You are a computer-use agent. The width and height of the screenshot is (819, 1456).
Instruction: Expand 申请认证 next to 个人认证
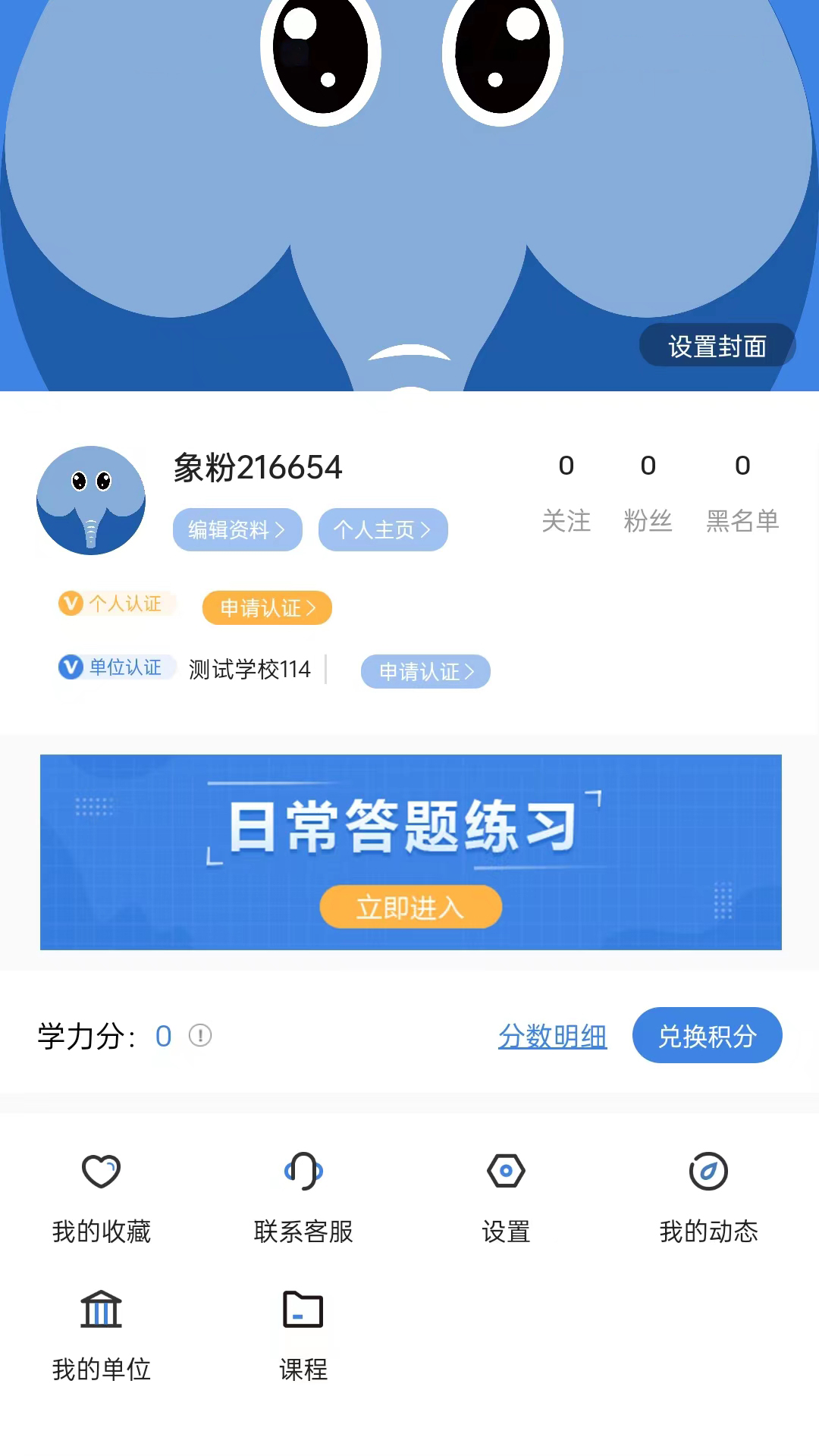pos(267,608)
